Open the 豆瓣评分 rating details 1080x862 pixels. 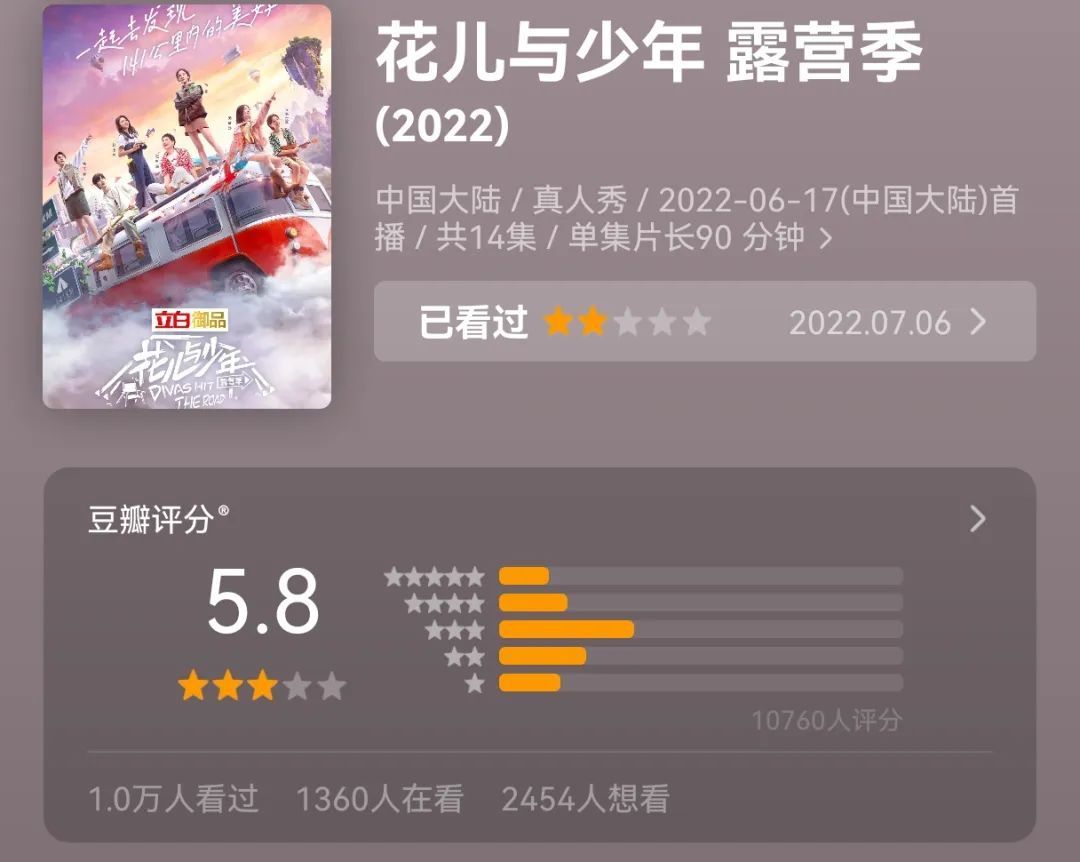pyautogui.click(x=977, y=518)
